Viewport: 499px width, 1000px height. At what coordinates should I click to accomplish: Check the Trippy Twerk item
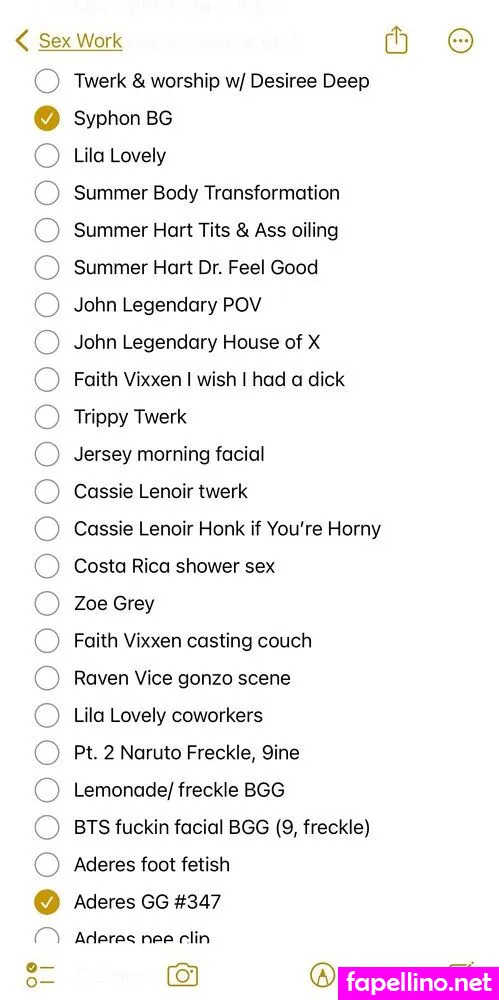click(47, 417)
